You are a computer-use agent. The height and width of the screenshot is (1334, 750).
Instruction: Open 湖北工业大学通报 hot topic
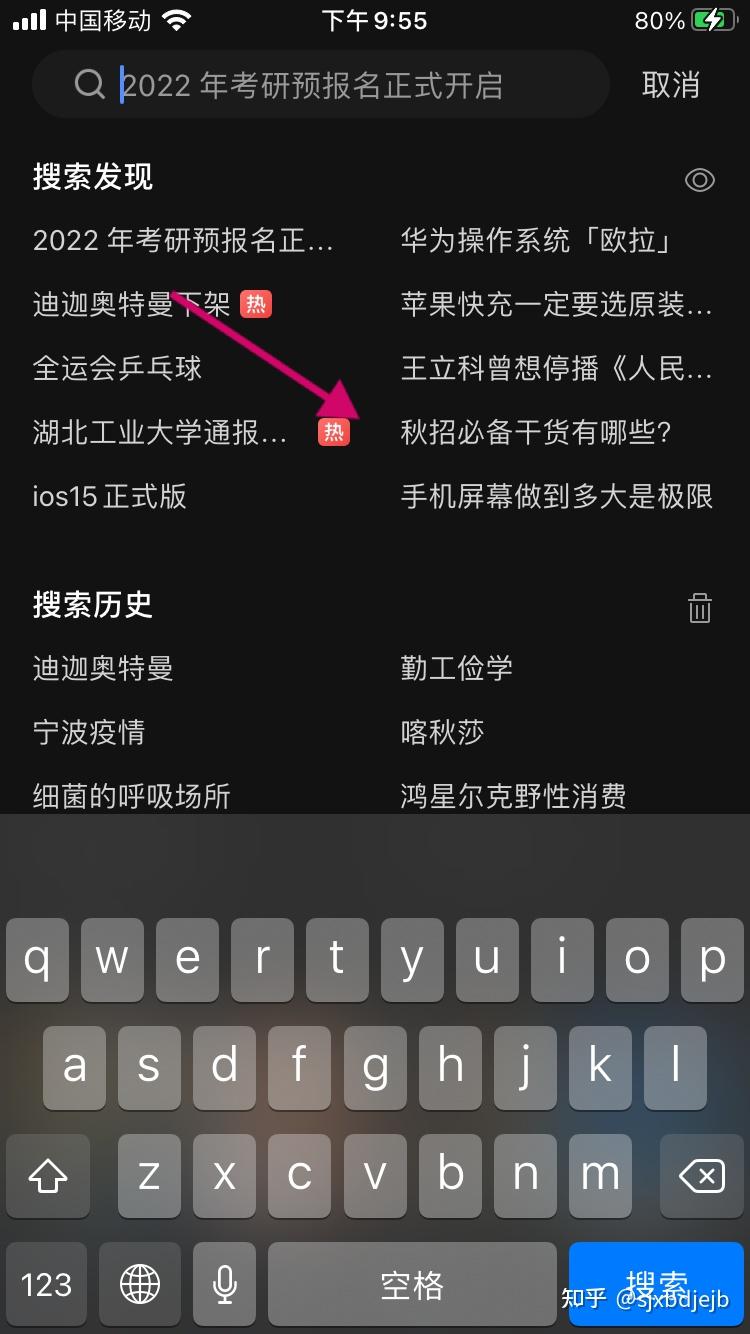coord(160,432)
